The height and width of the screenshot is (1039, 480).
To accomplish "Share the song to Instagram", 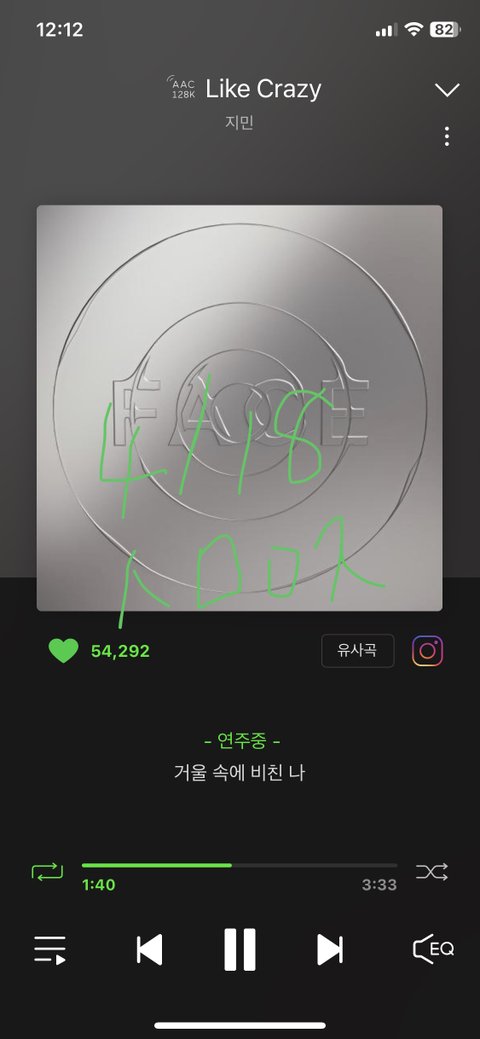I will 428,651.
